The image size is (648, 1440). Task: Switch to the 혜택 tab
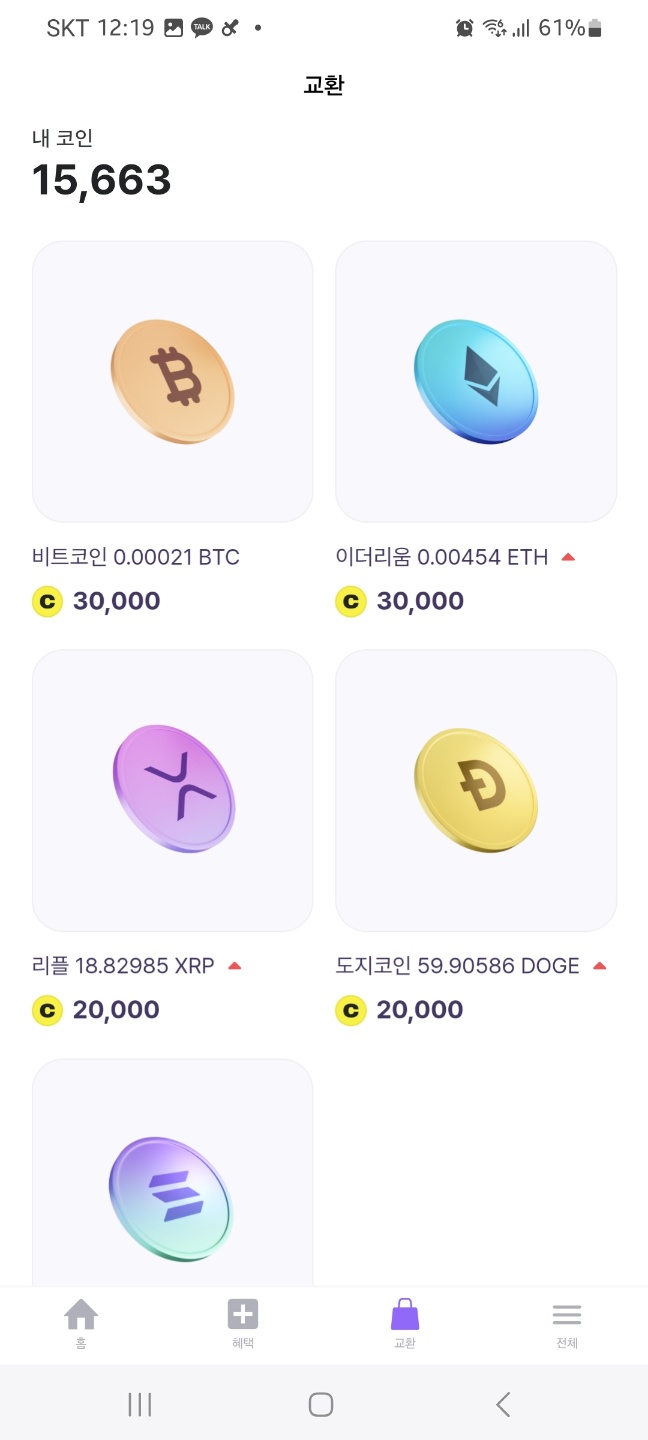click(243, 1323)
